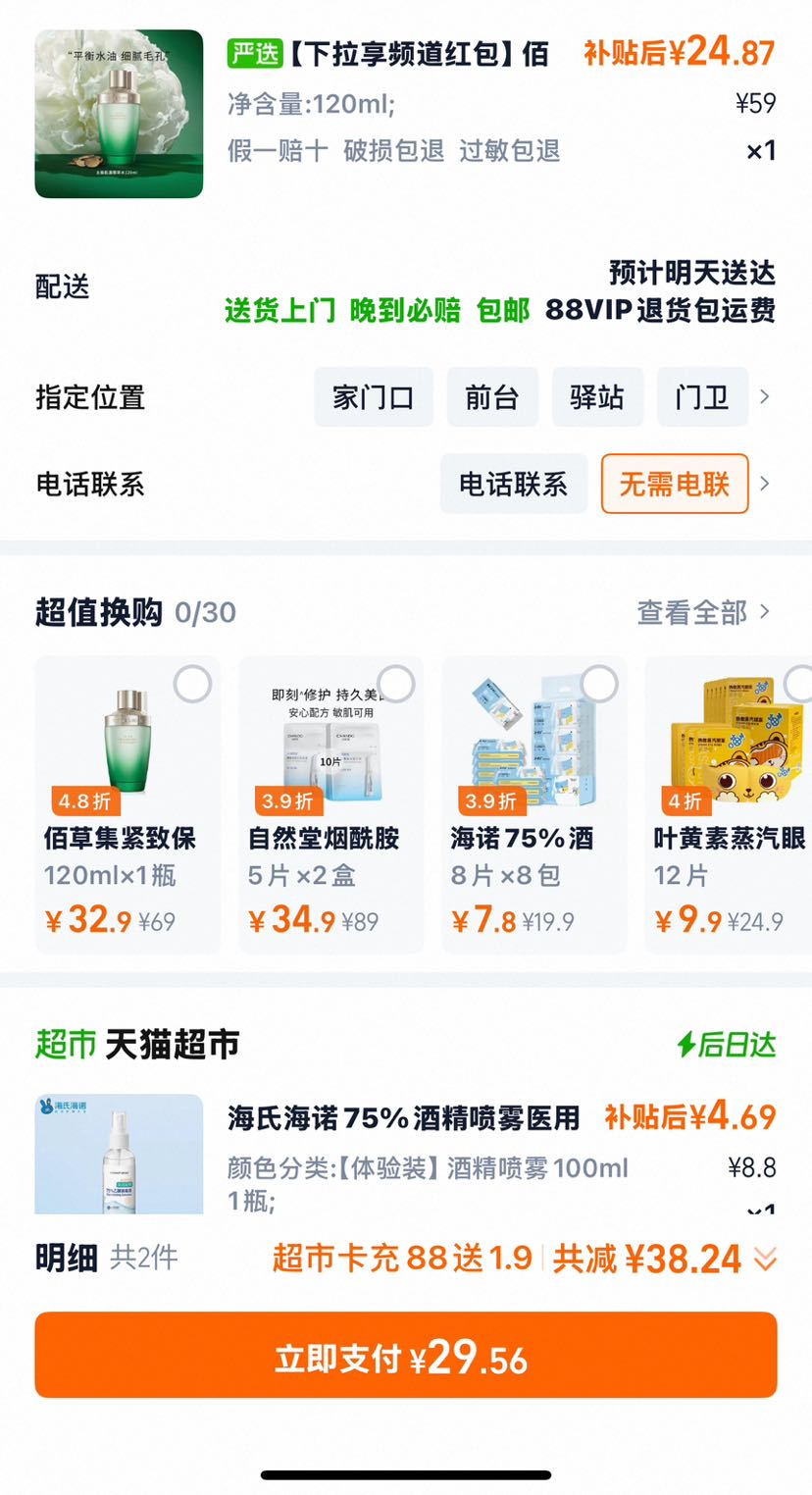Screen dimensions: 812x1495
Task: Tap 立即支付 ¥29.56 button
Action: coord(406,1355)
